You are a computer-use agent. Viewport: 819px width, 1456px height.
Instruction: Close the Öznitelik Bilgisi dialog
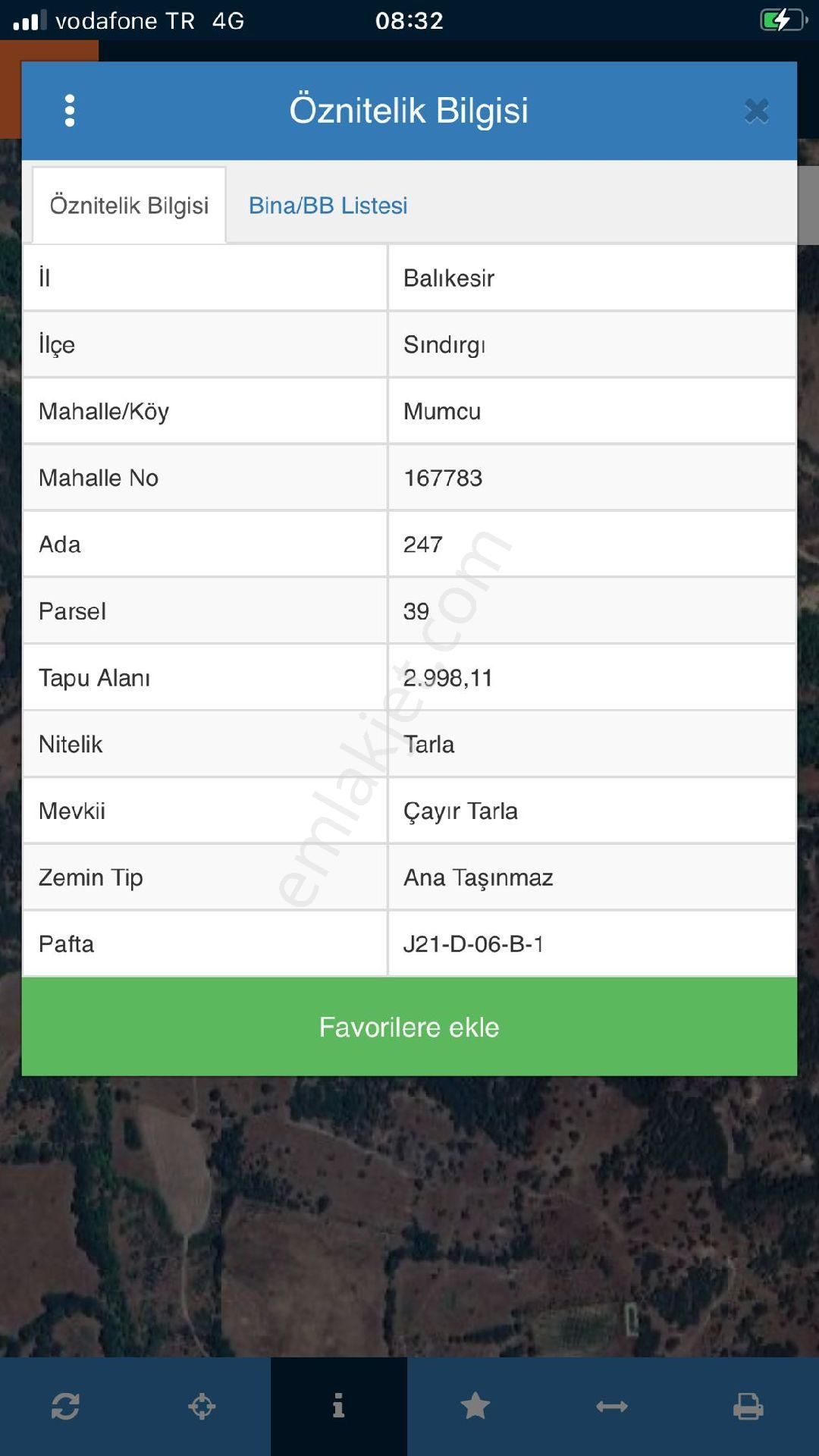(x=756, y=111)
